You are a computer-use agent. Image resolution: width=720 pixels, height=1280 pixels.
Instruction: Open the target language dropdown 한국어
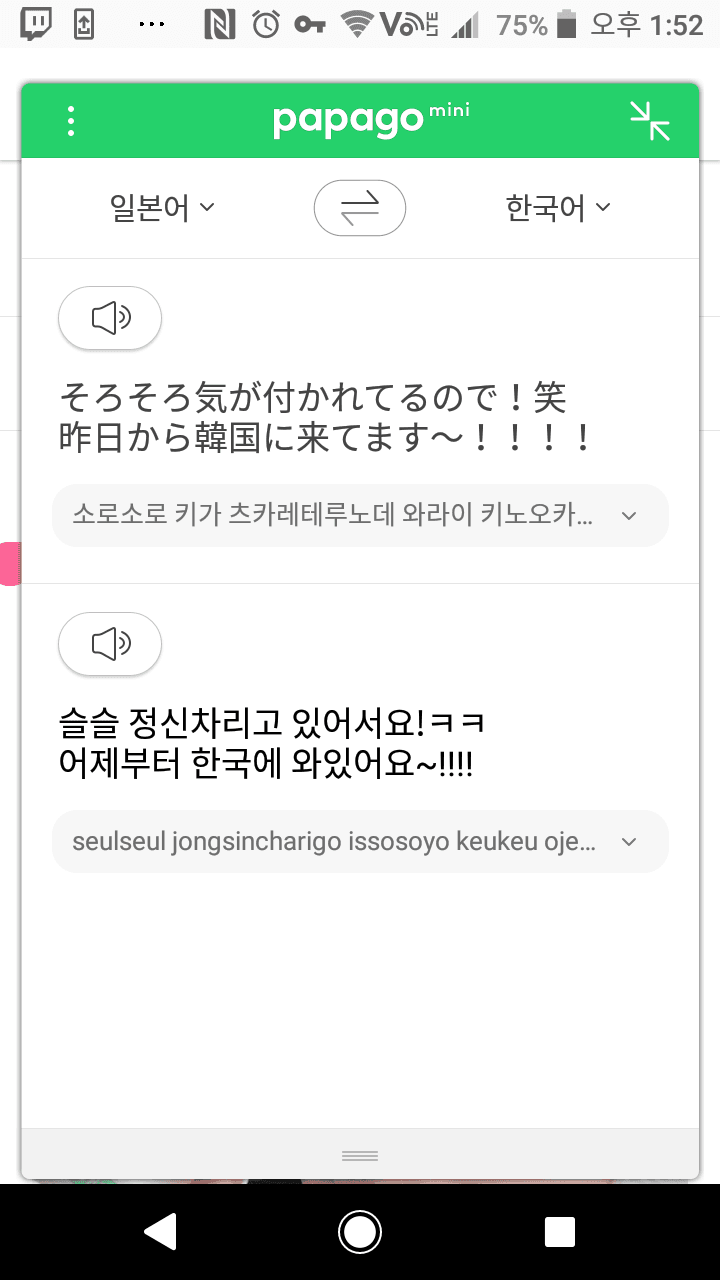coord(558,208)
